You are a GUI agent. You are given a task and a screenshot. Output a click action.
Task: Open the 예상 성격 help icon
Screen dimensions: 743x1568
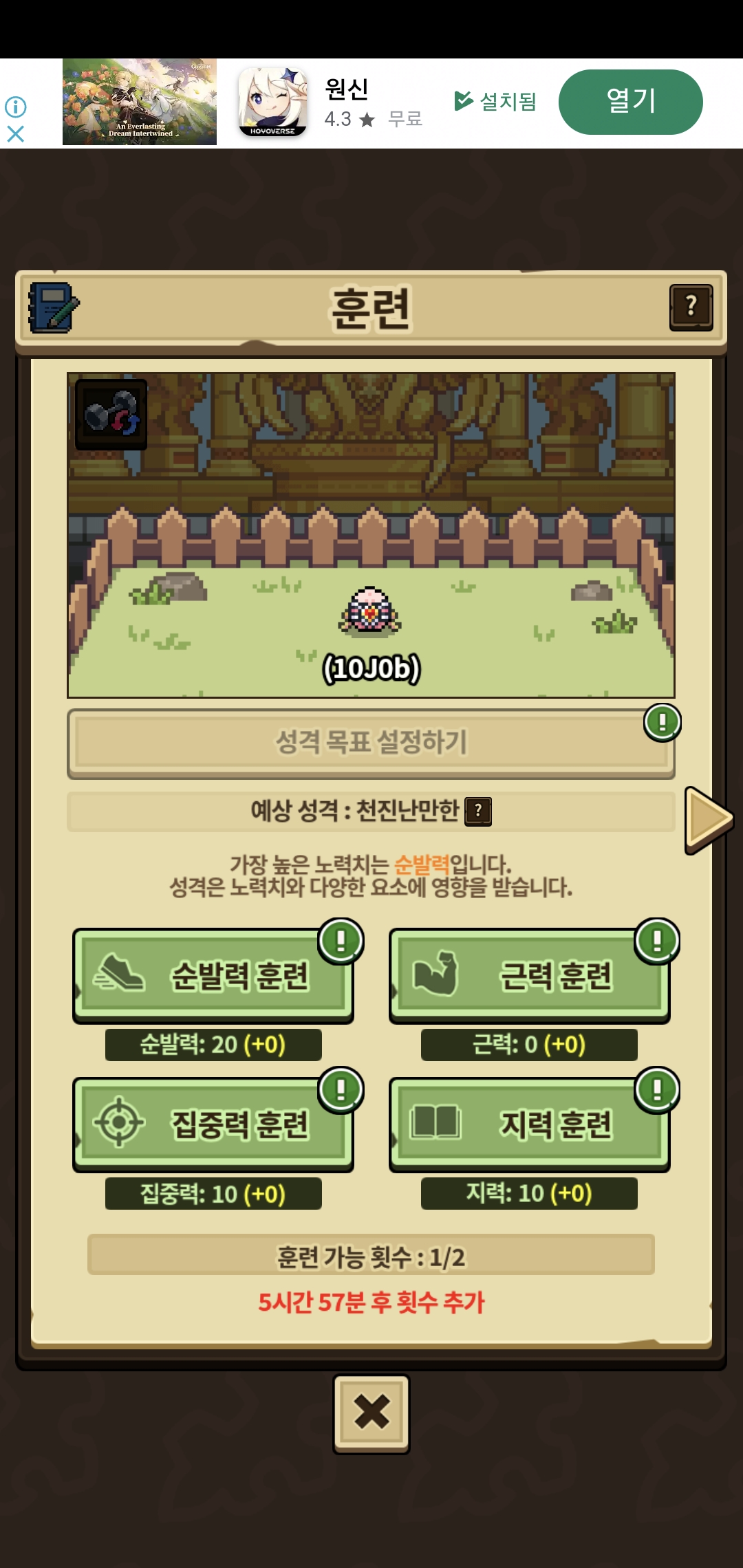(478, 812)
